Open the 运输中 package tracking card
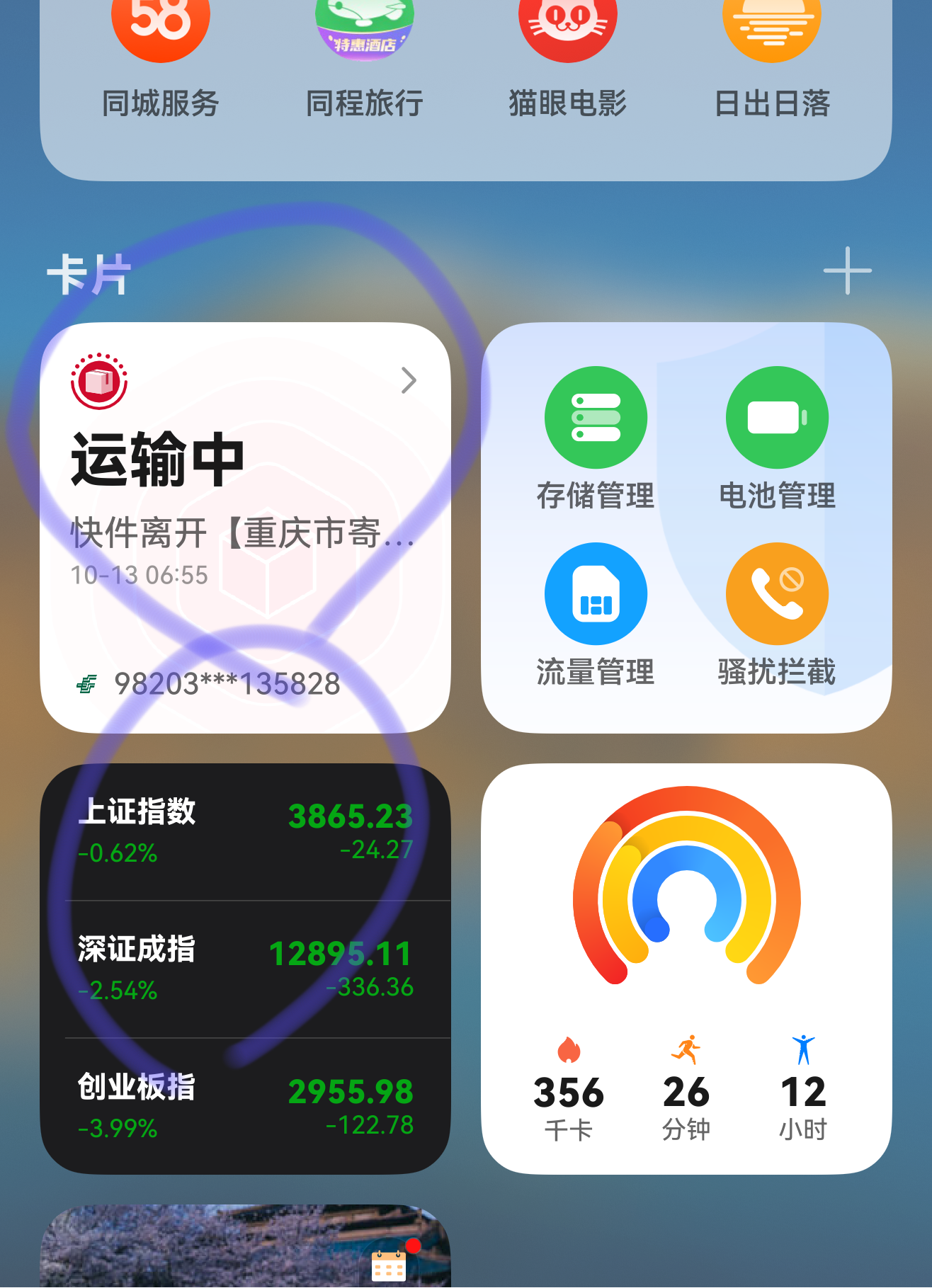The width and height of the screenshot is (932, 1288). (245, 528)
